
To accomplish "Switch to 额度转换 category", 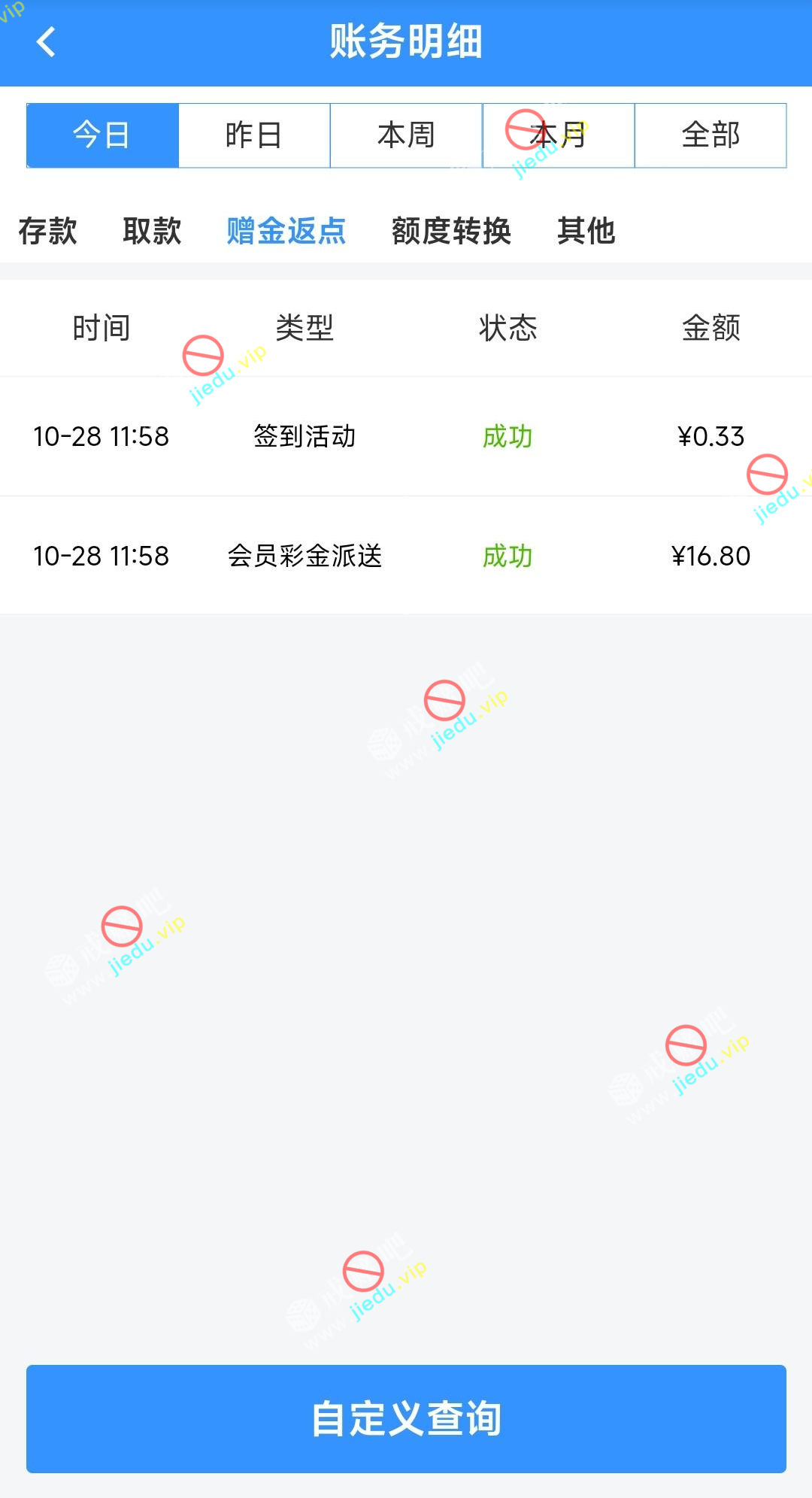I will coord(451,231).
